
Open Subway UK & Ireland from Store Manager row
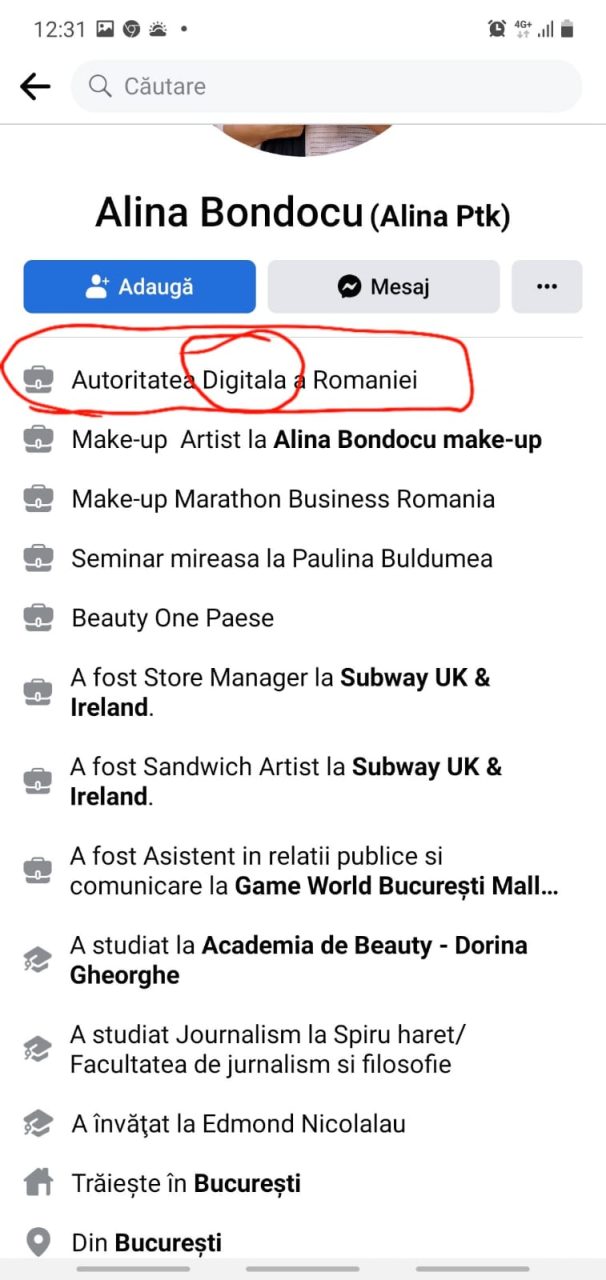tap(415, 678)
